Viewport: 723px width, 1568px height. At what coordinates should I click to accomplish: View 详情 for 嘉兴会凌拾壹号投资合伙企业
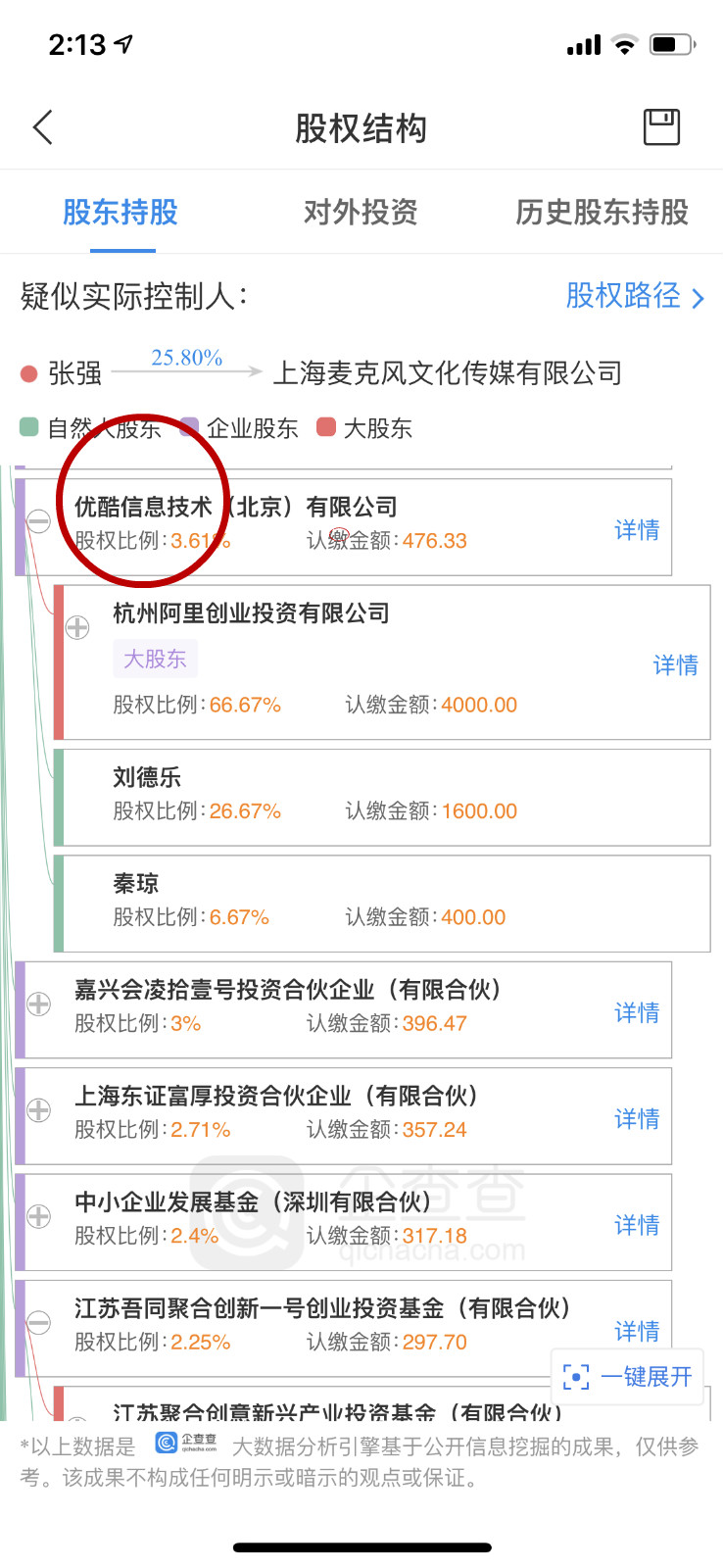(637, 1012)
